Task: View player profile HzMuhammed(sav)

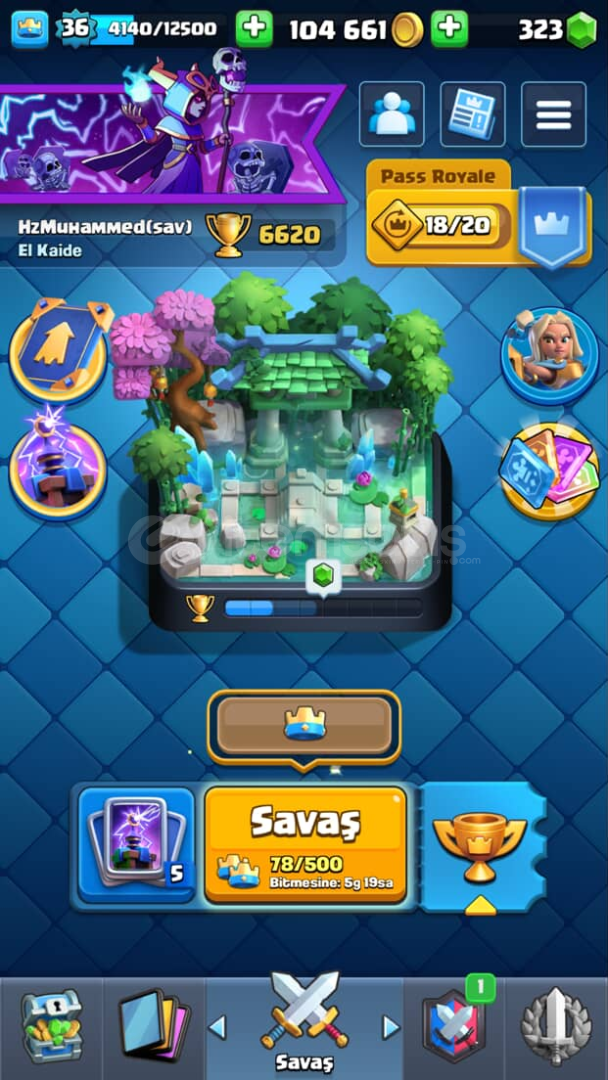Action: pyautogui.click(x=105, y=225)
